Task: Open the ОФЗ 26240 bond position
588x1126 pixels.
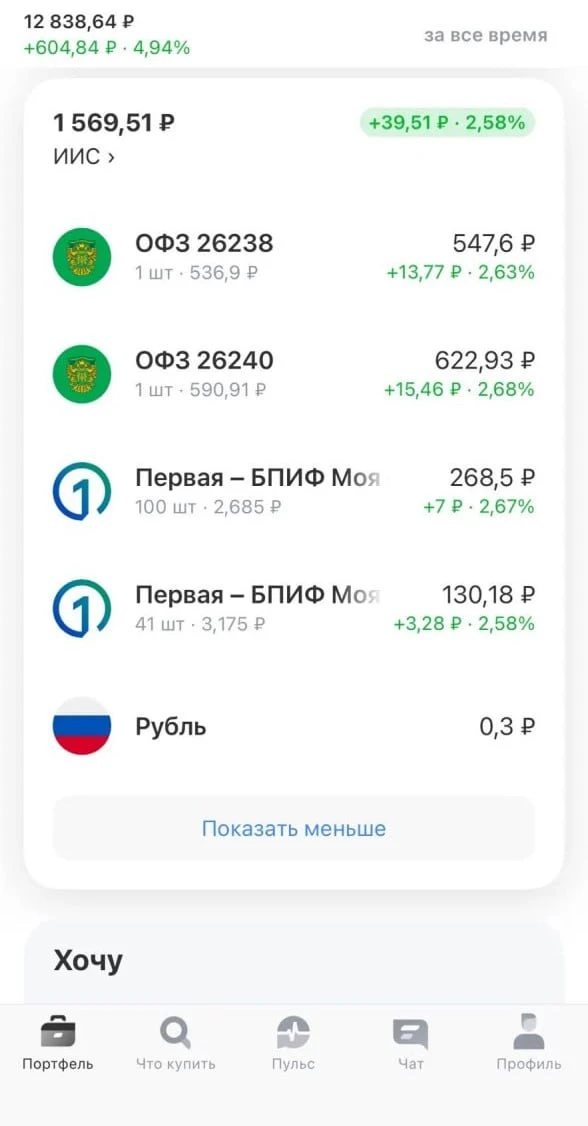Action: (x=294, y=374)
